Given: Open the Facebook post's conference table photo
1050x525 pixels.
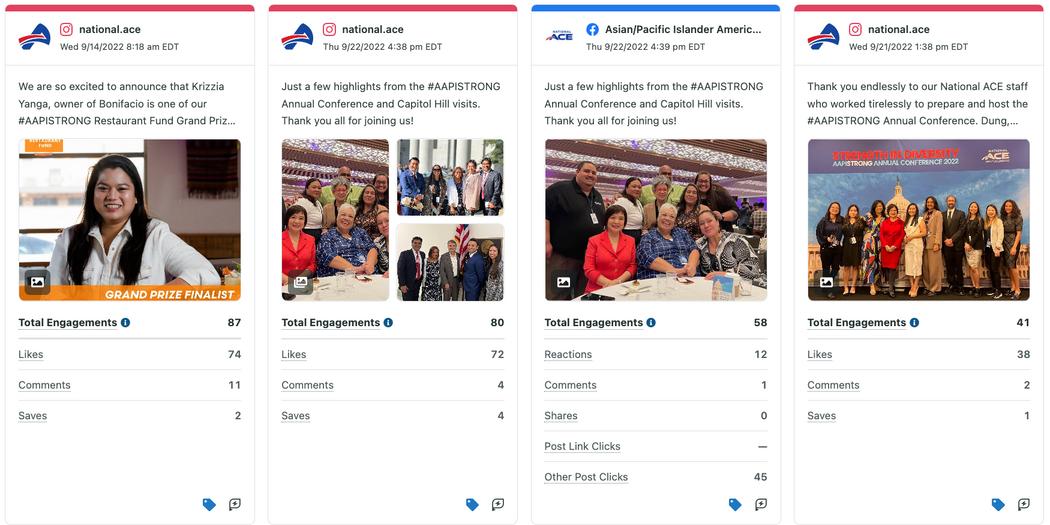Looking at the screenshot, I should (x=656, y=220).
